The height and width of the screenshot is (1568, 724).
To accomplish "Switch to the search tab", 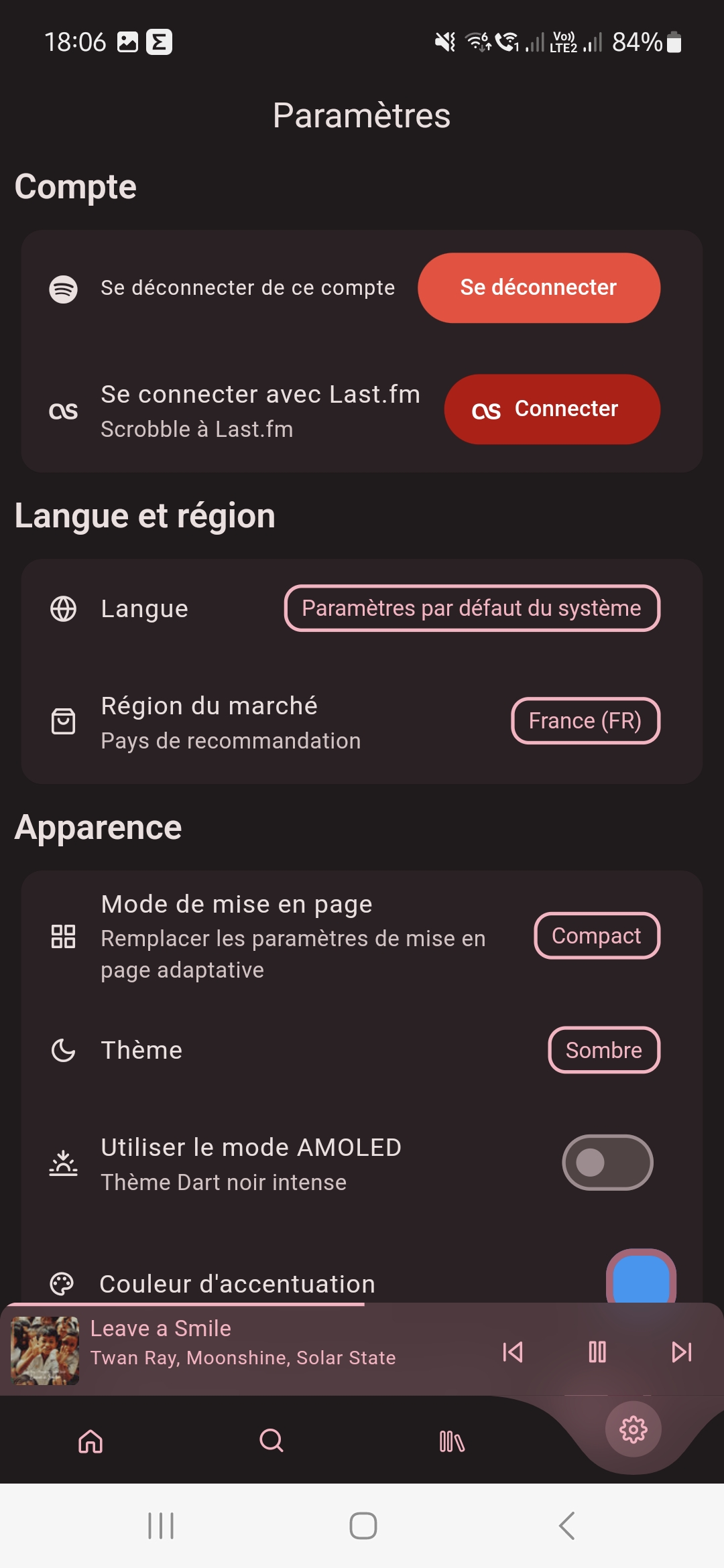I will [271, 1441].
